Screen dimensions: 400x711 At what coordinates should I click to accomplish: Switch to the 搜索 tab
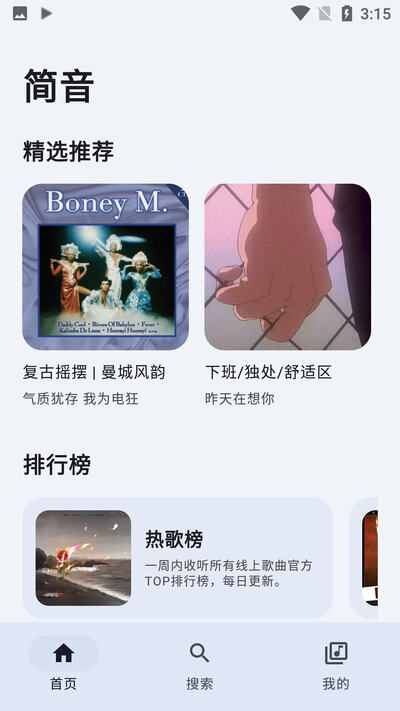coord(200,666)
